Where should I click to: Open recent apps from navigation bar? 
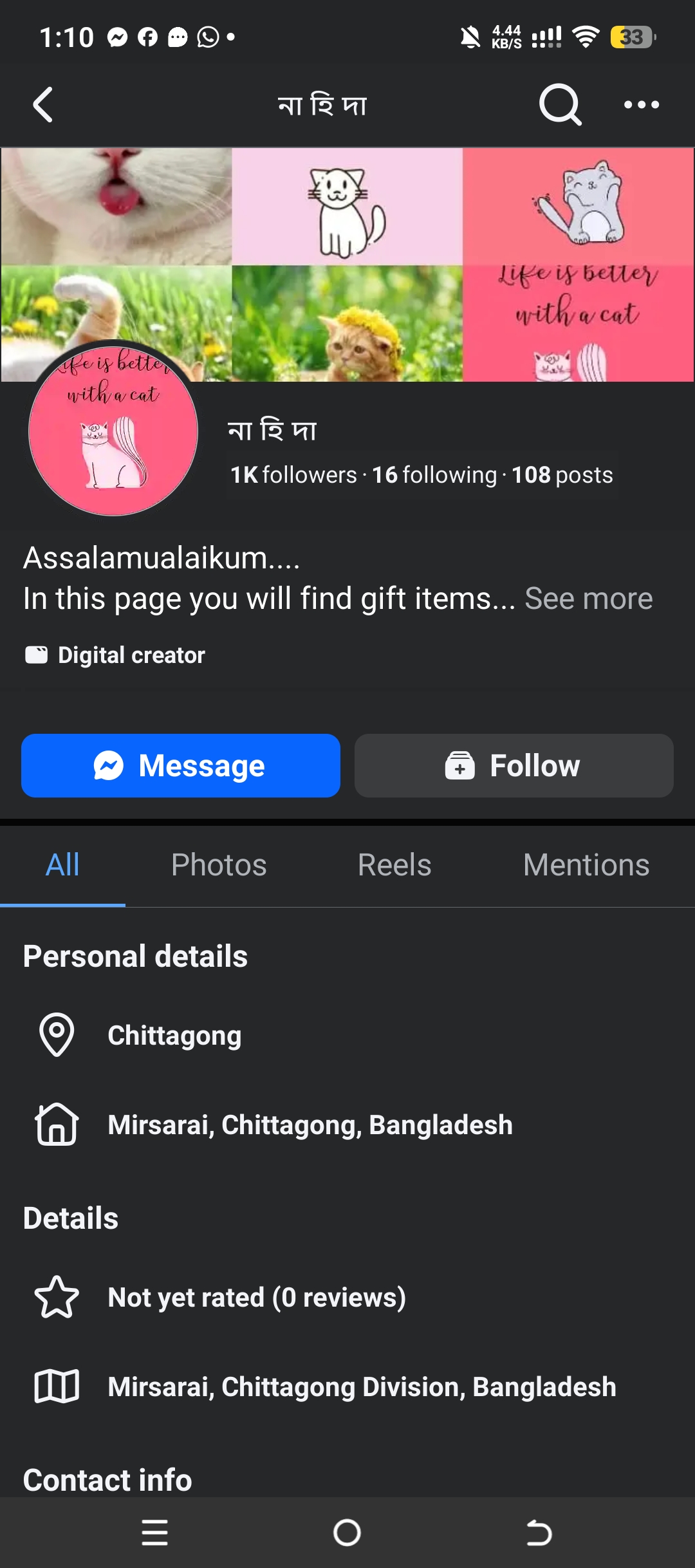pyautogui.click(x=154, y=1533)
